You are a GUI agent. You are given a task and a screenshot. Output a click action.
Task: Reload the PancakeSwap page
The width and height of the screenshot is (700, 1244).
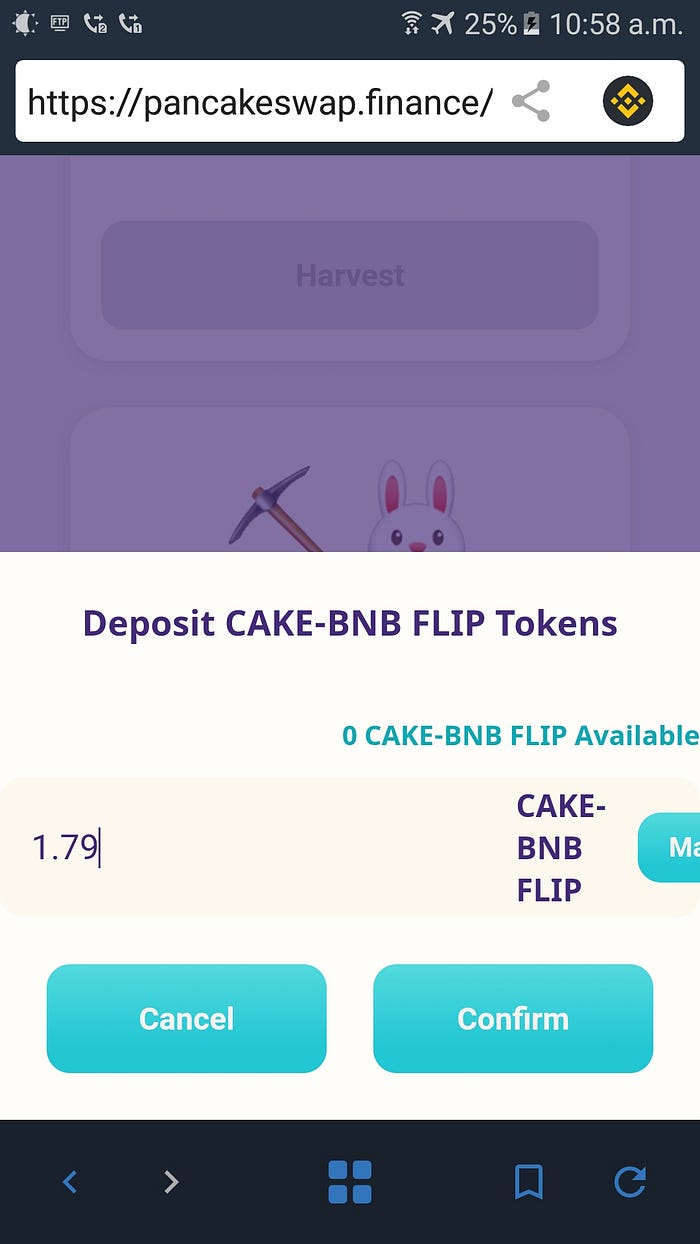[x=630, y=1182]
